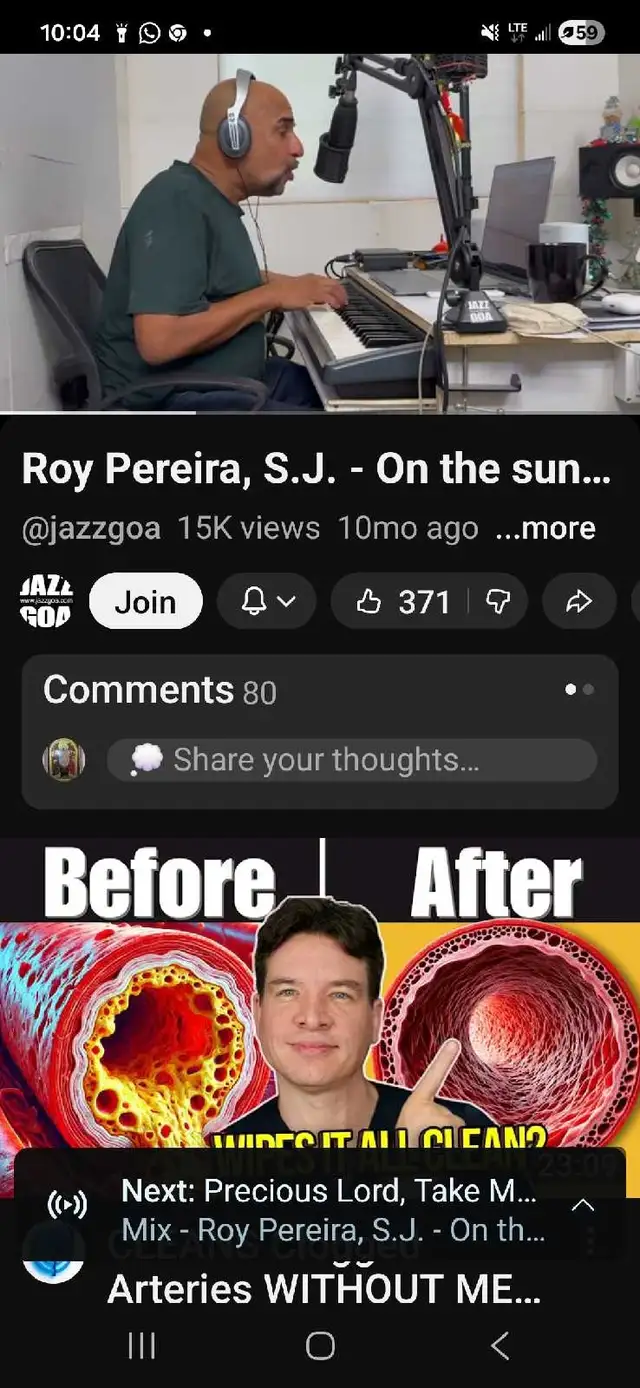The width and height of the screenshot is (640, 1388).
Task: Like this video with 371 likes
Action: click(x=405, y=602)
